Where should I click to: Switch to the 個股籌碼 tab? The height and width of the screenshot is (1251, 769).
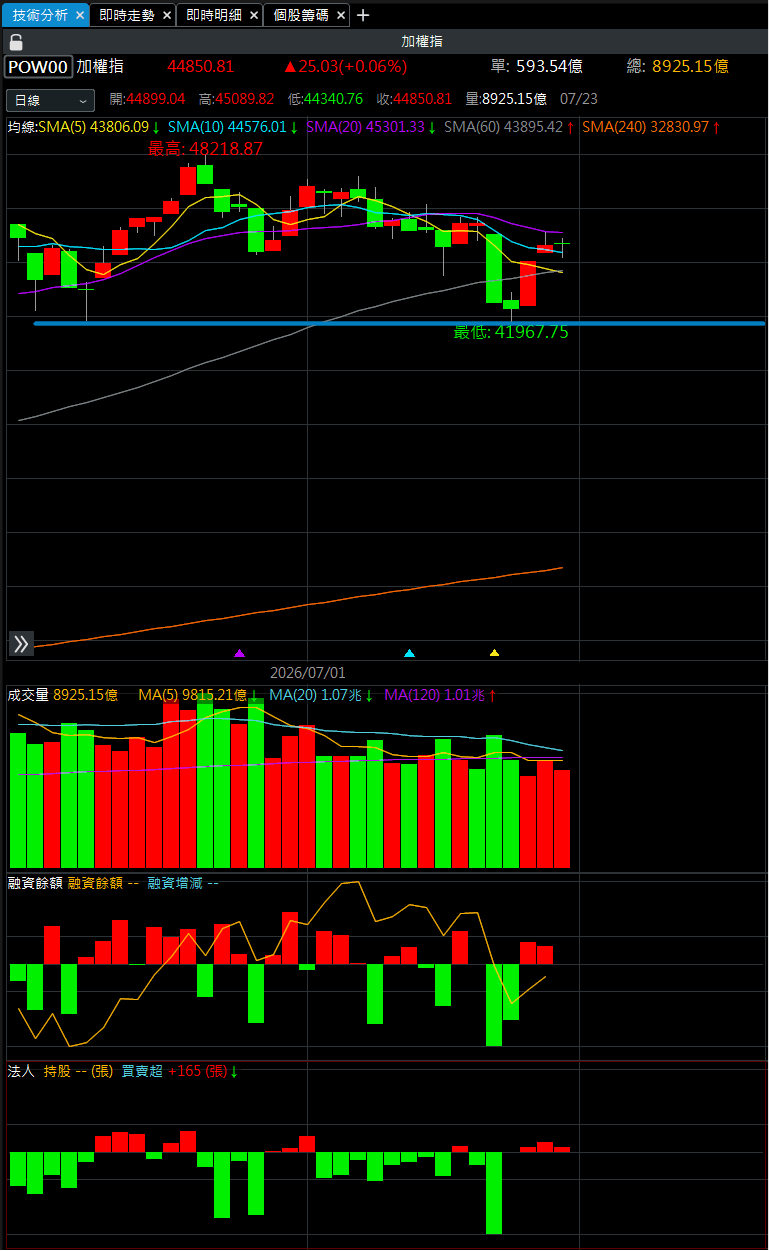[x=301, y=15]
